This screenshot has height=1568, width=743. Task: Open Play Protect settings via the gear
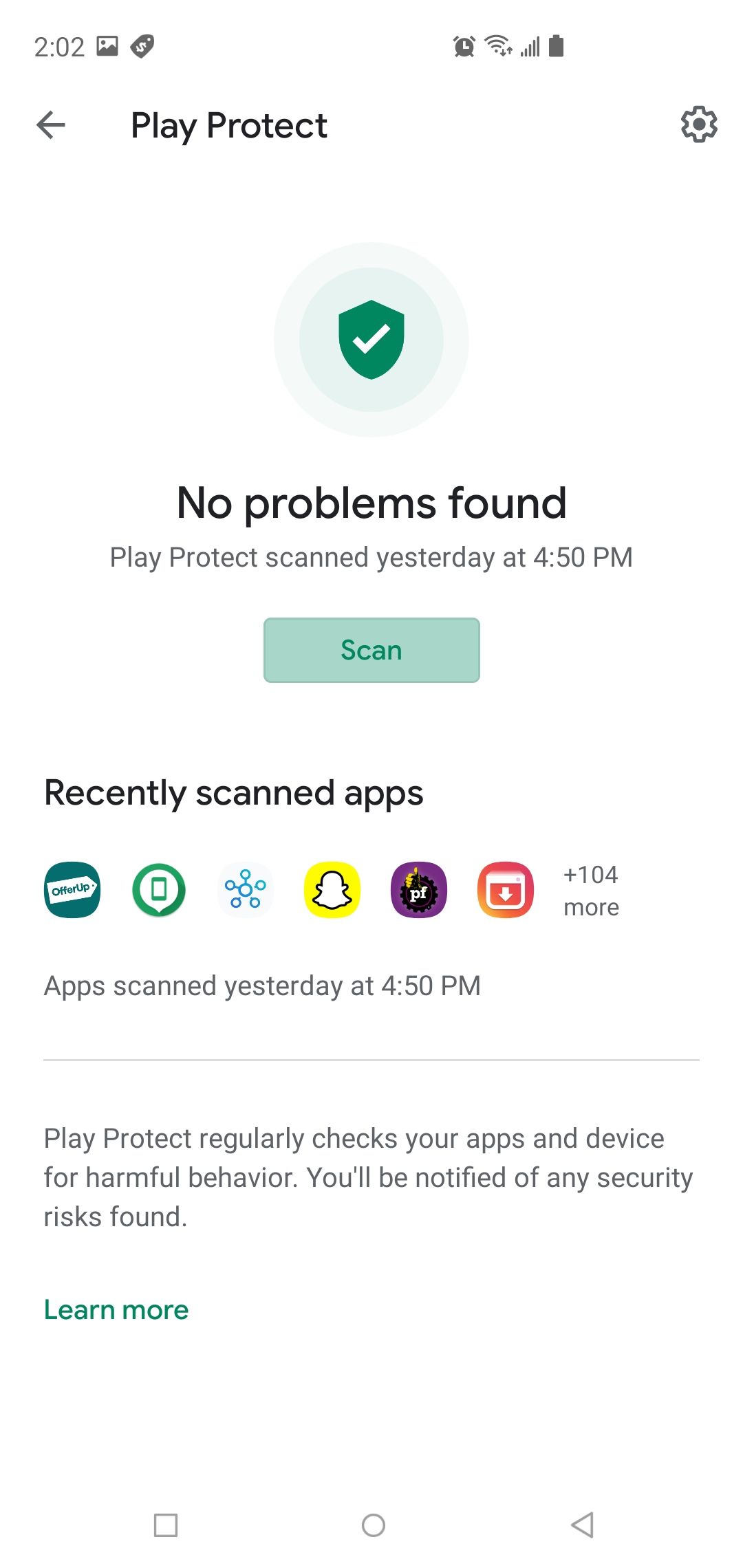coord(698,125)
